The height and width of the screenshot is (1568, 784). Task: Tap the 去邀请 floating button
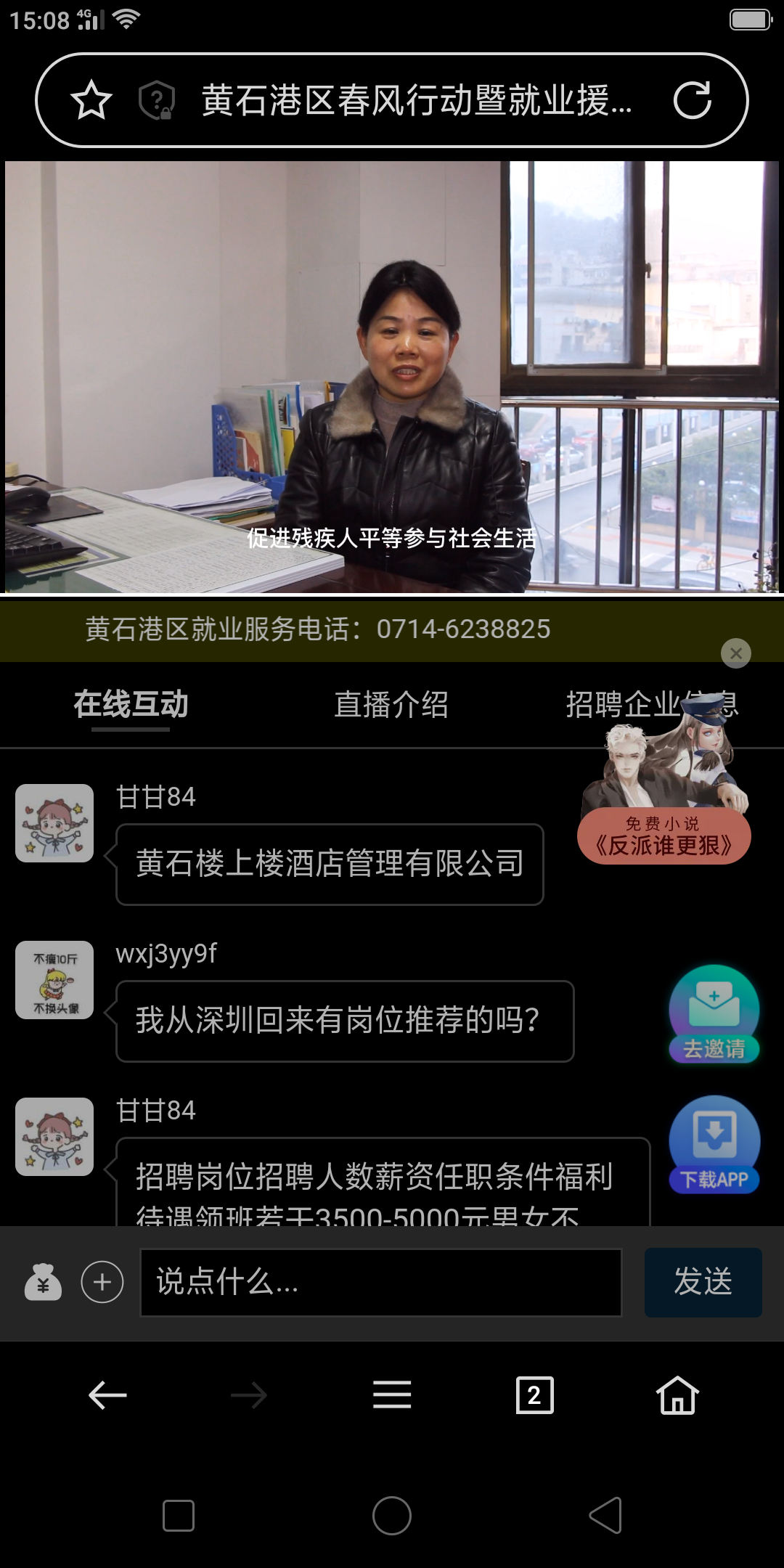pyautogui.click(x=714, y=1013)
